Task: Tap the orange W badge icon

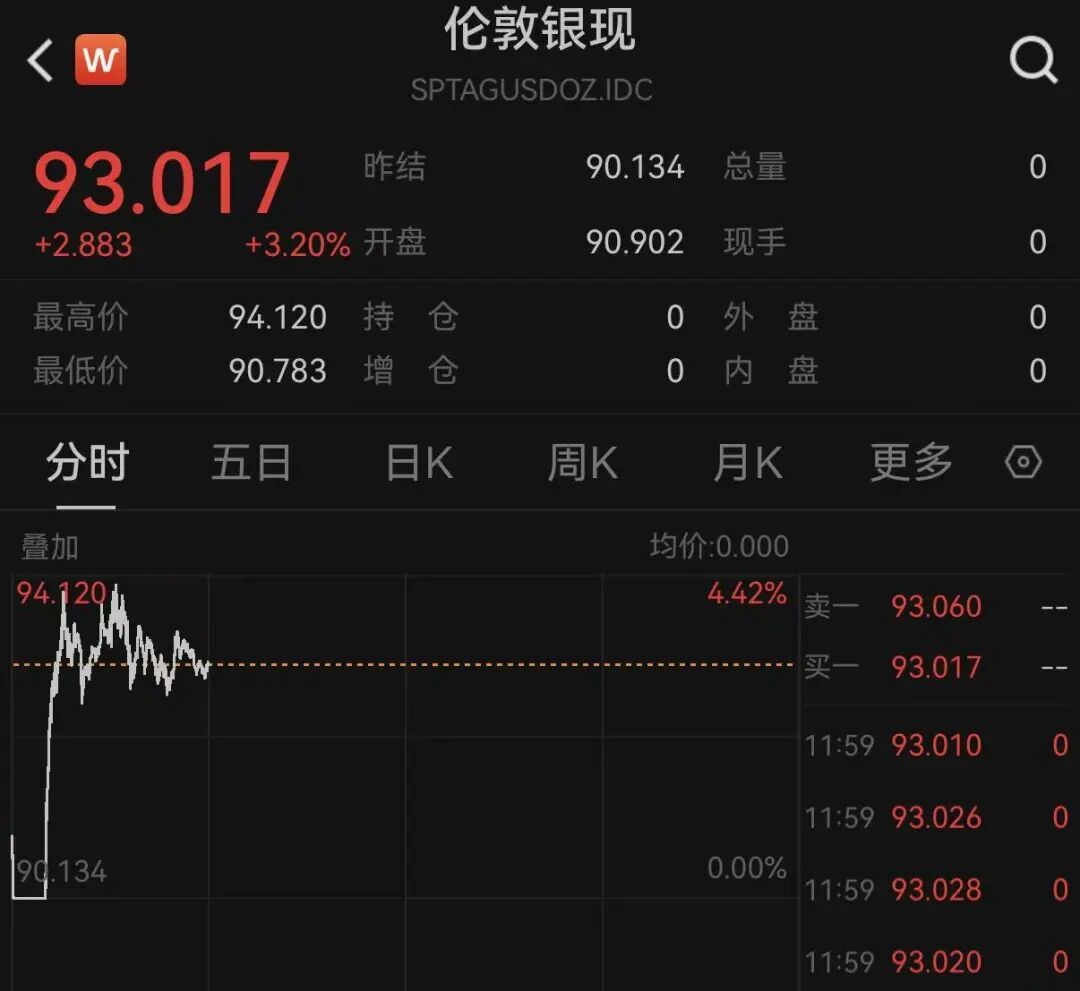Action: pos(100,60)
